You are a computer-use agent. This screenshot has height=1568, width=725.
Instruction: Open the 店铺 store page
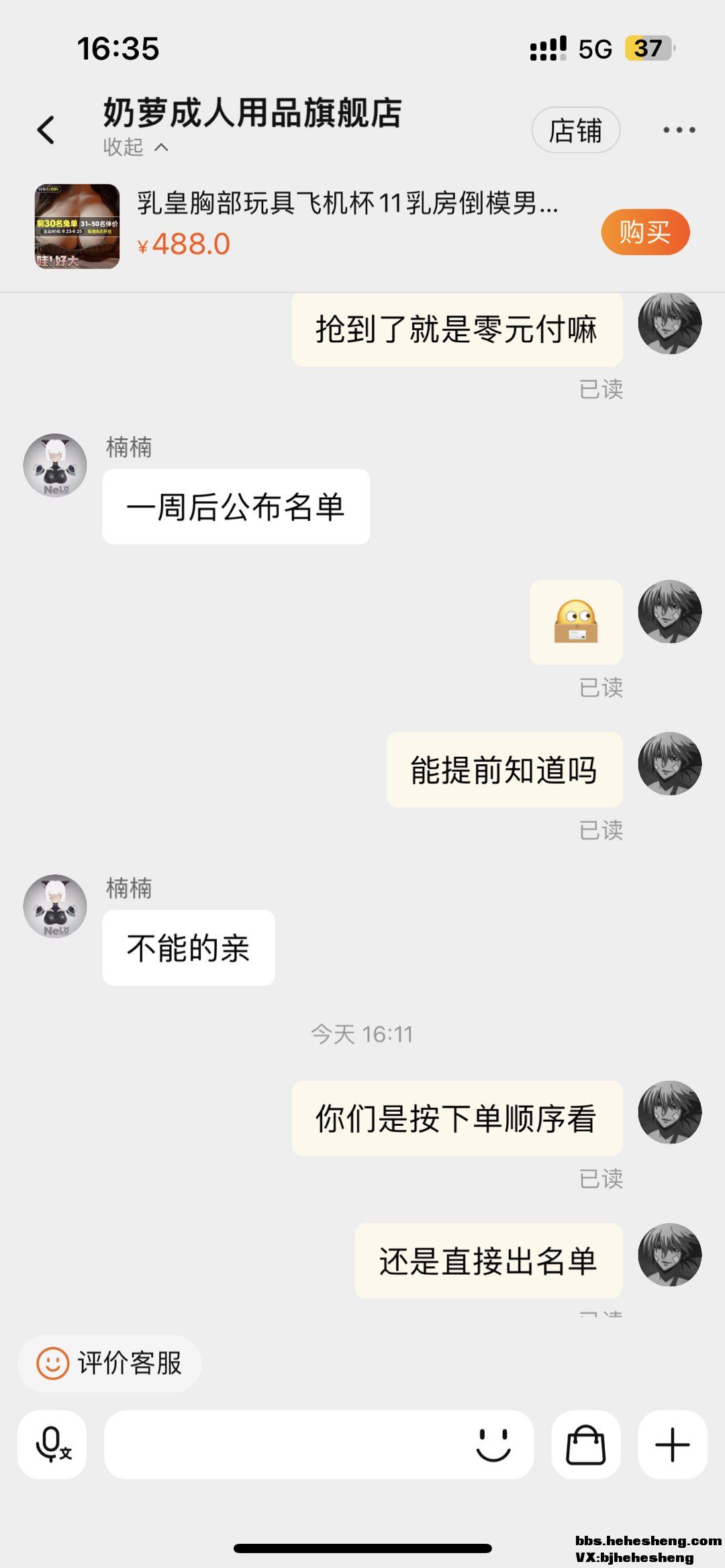pos(575,130)
